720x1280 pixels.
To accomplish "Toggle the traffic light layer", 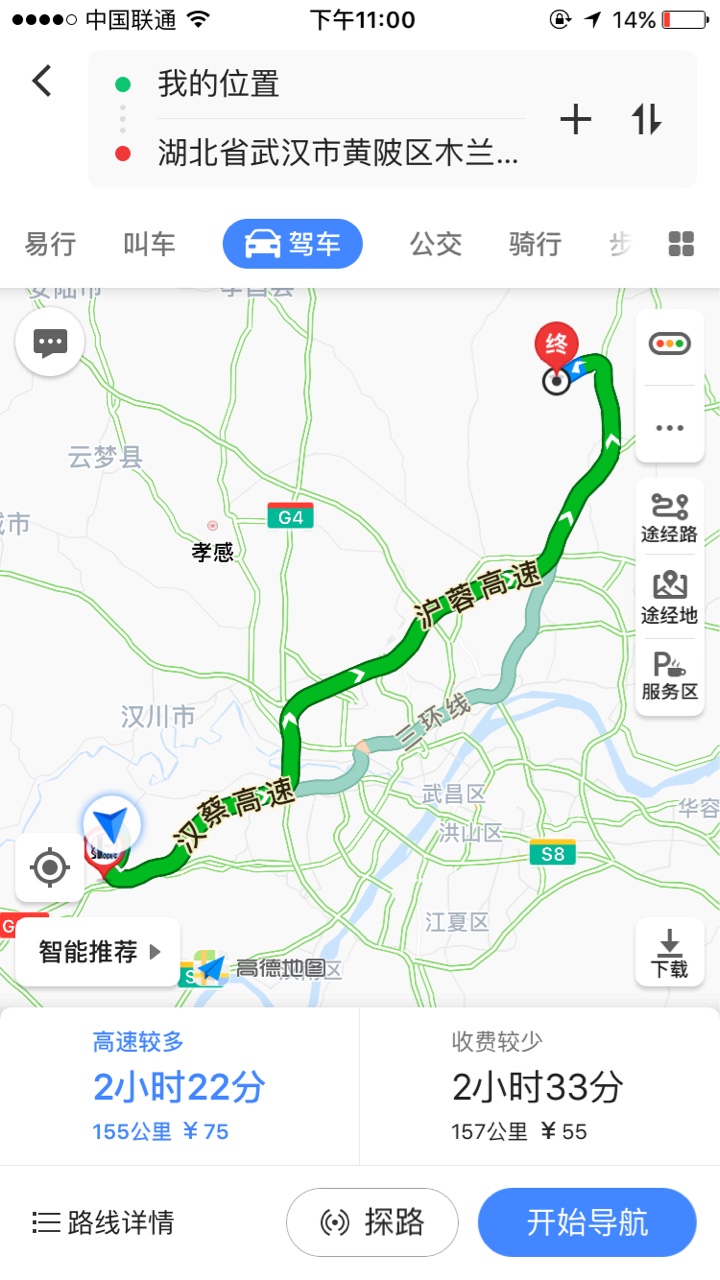I will pyautogui.click(x=669, y=345).
